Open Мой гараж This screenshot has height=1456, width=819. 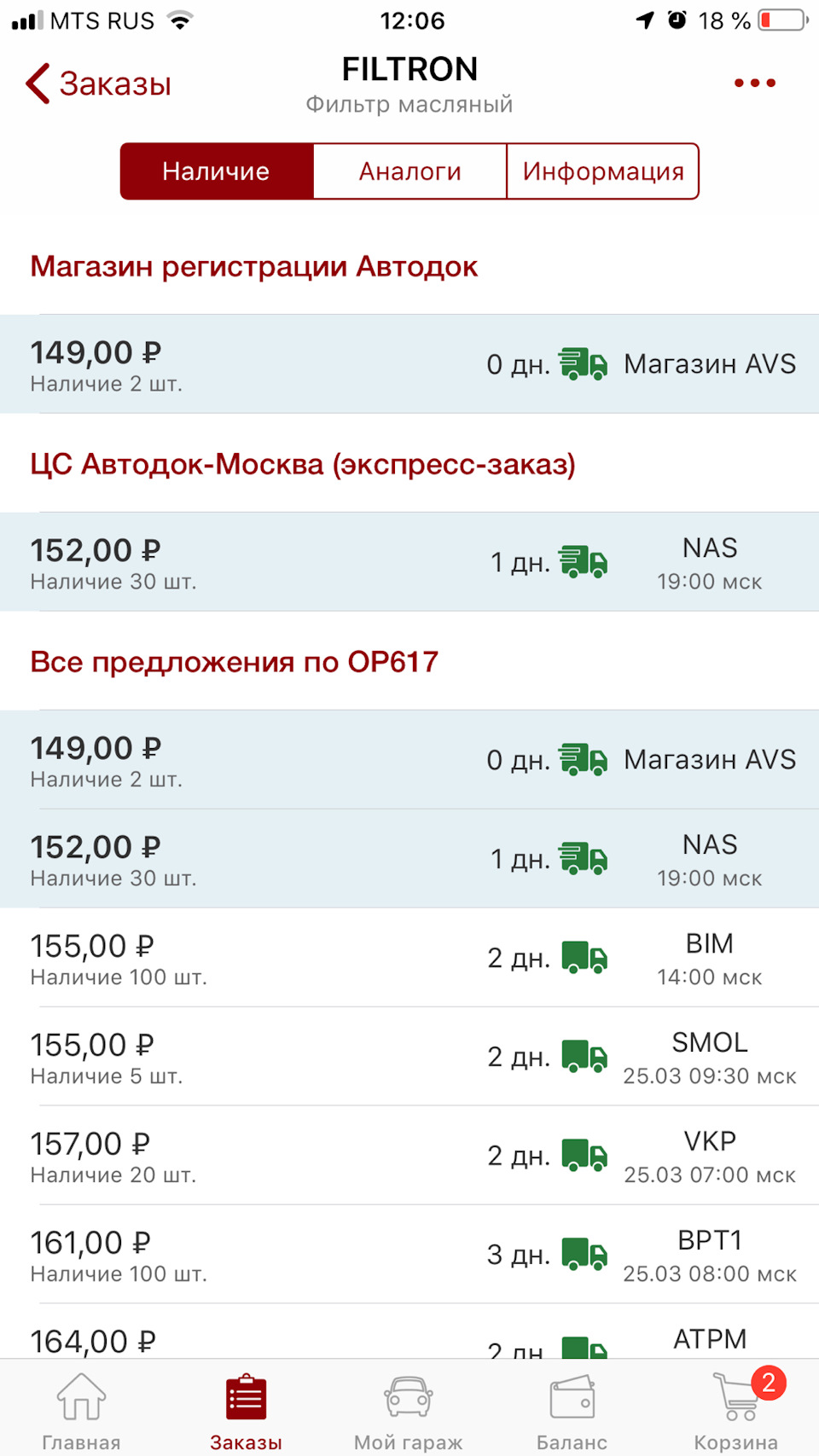(409, 1411)
